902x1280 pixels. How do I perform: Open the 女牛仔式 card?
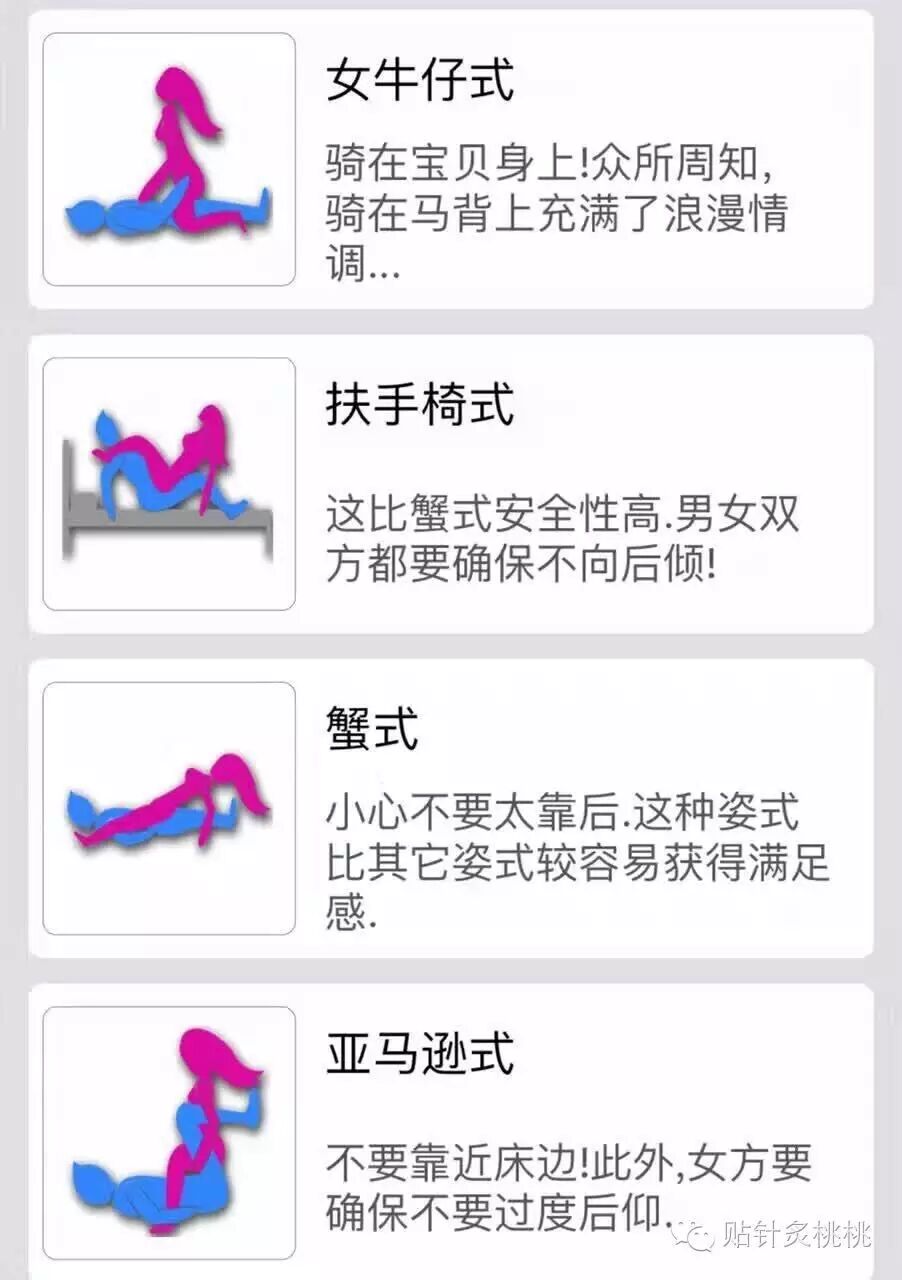click(x=451, y=160)
